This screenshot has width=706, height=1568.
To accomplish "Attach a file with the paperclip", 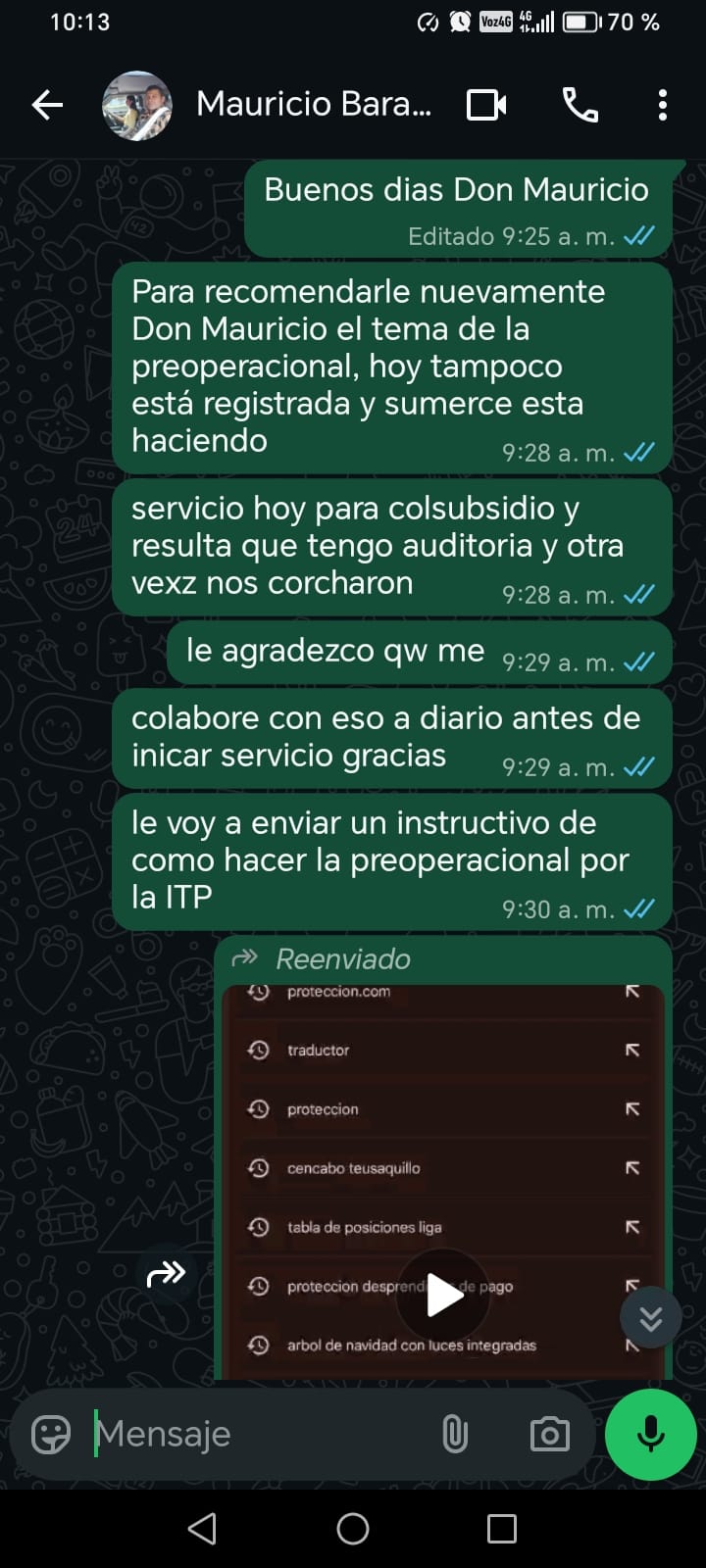I will 455,1435.
